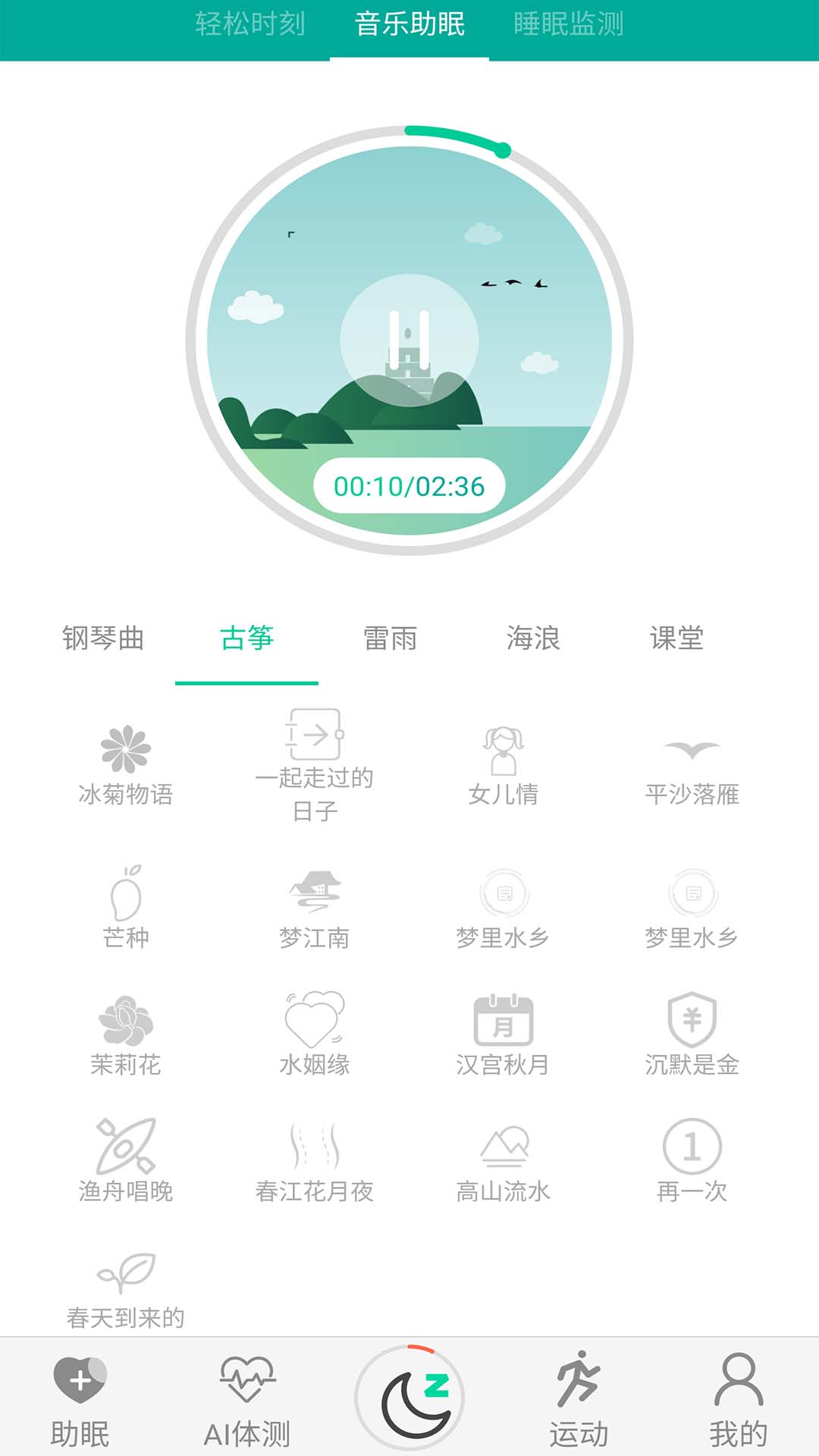
Task: Click the 平沙落雁 bird icon
Action: click(692, 751)
